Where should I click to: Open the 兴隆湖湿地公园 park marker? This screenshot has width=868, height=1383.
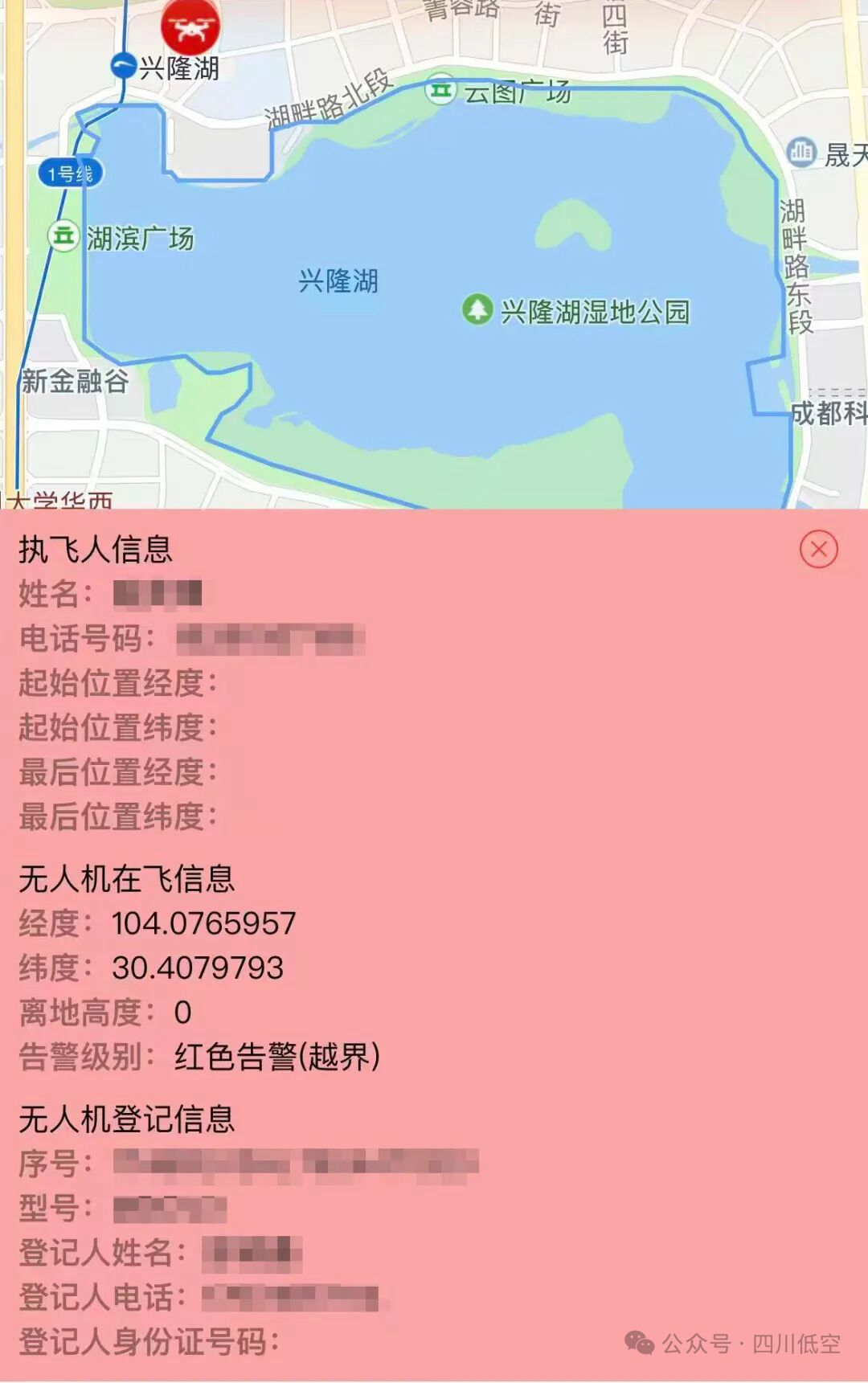point(477,309)
